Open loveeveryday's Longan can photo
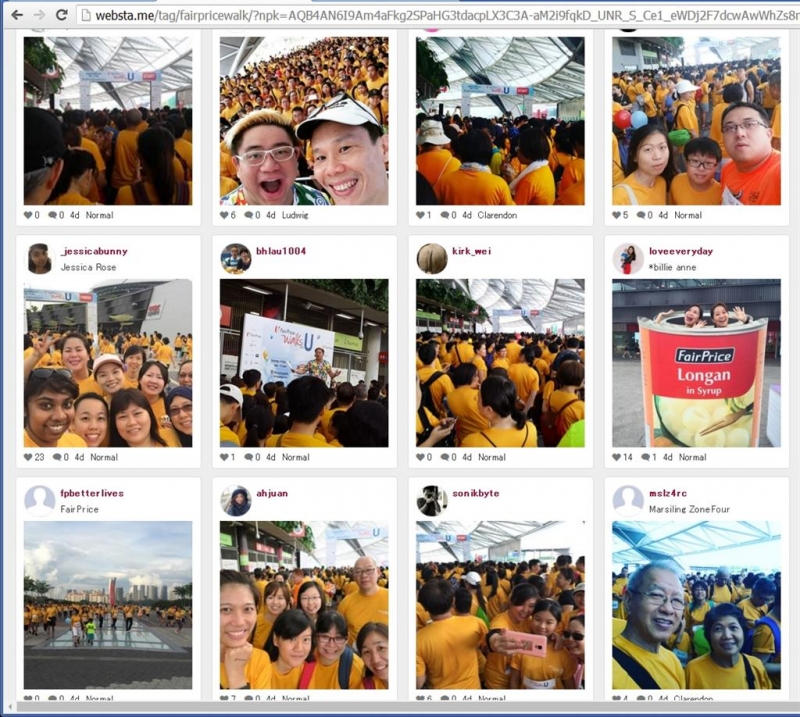Screen dimensions: 800x717 pos(696,363)
